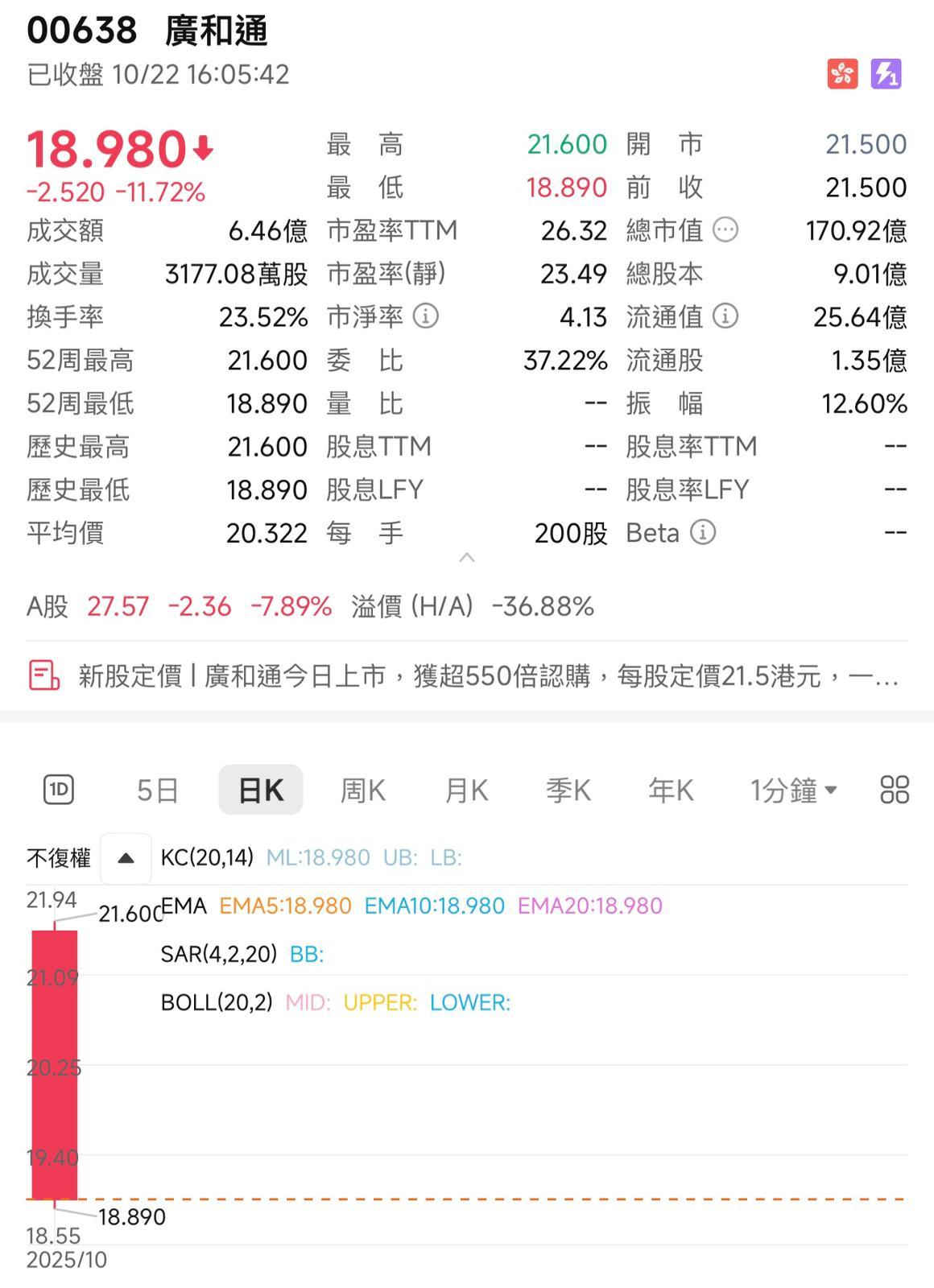Viewport: 934px width, 1288px height.
Task: Switch to the 月K tab
Action: (465, 790)
